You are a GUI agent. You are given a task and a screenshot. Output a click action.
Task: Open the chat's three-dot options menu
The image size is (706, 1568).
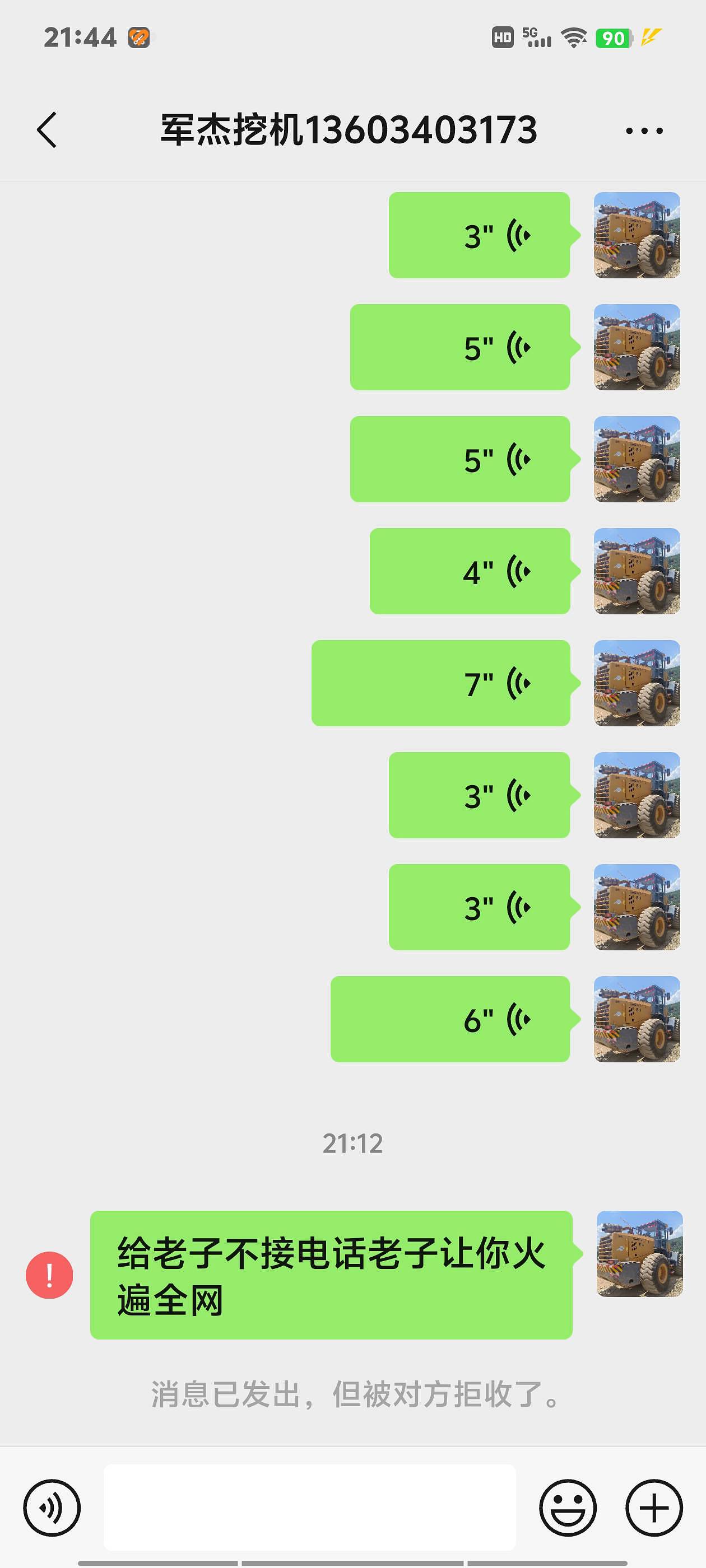coord(644,130)
